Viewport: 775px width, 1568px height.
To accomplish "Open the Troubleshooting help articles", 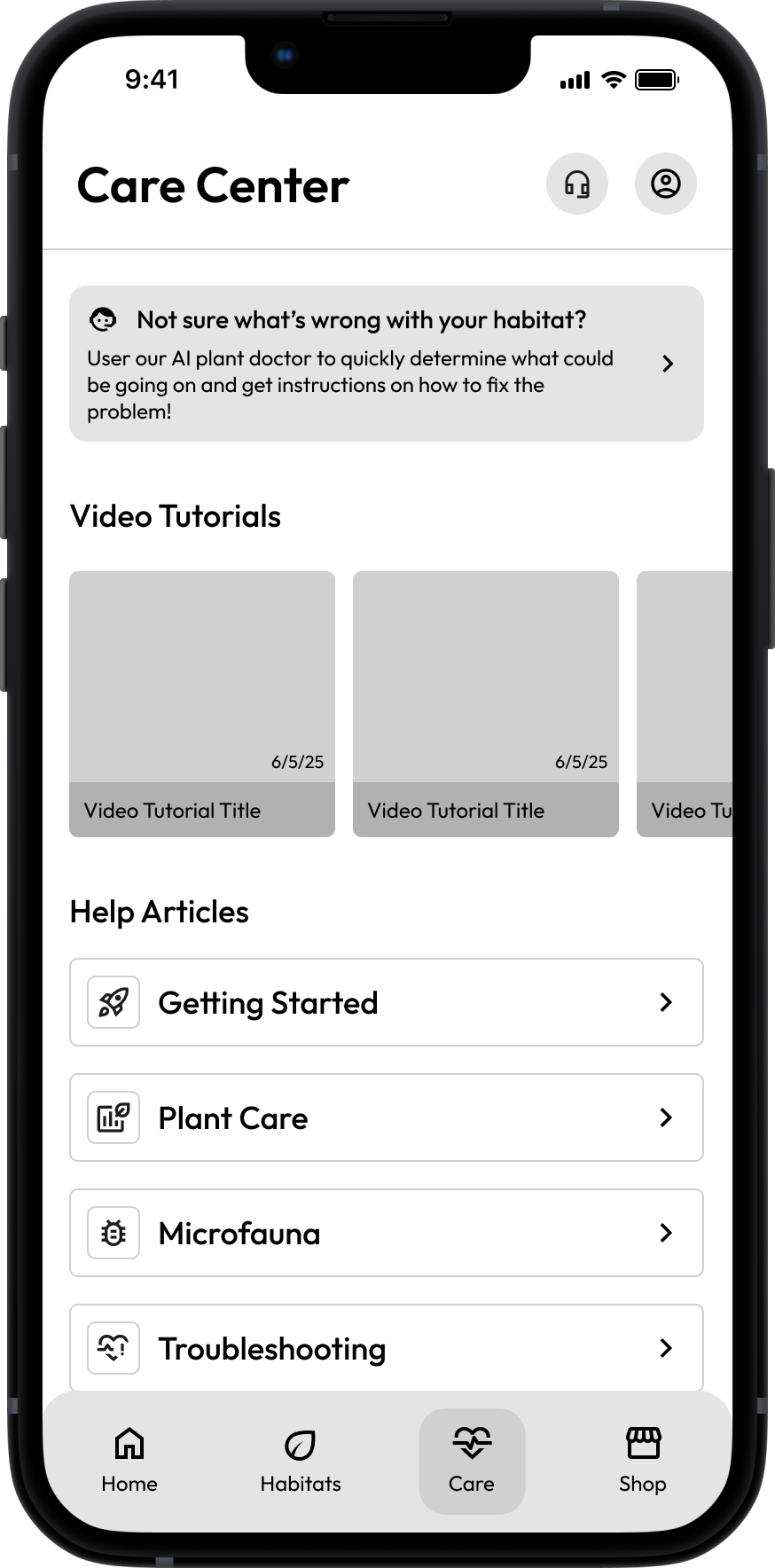I will click(386, 1348).
